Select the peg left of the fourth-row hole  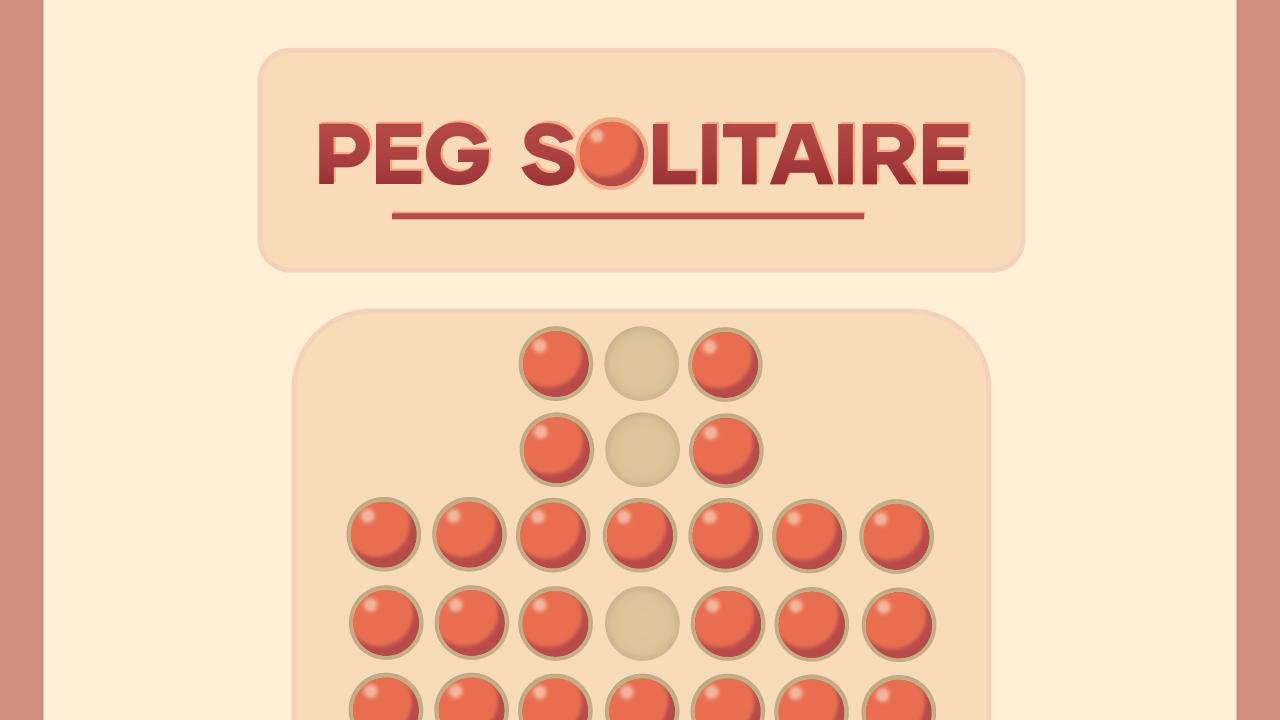point(554,623)
